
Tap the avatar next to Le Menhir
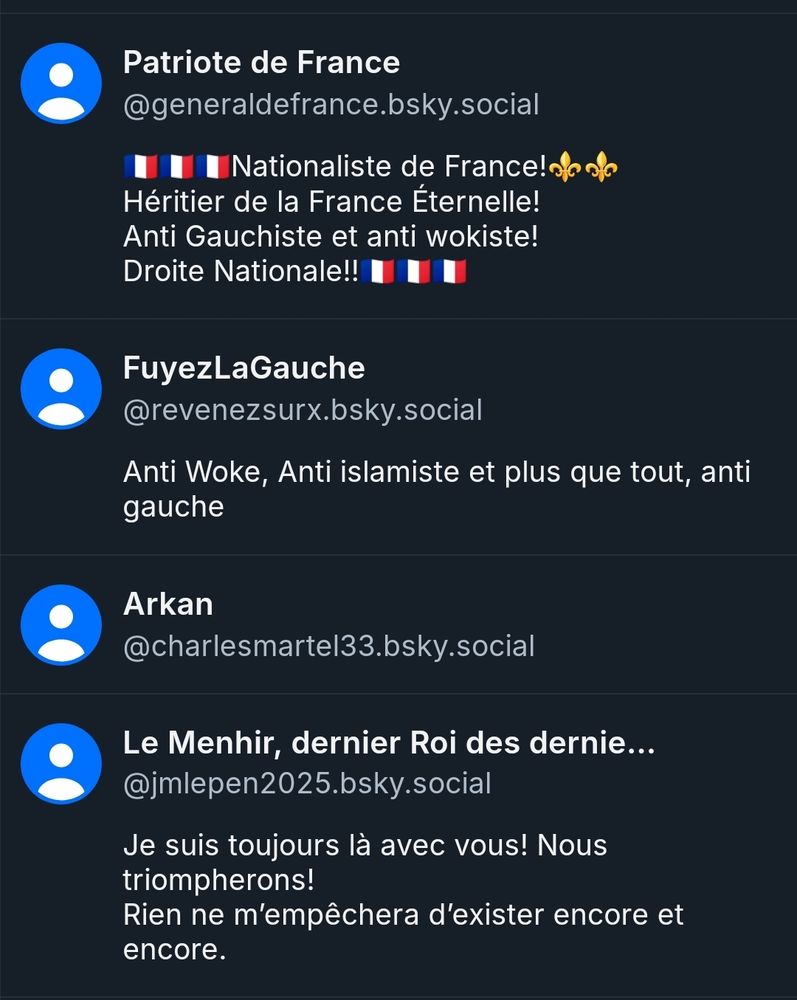pyautogui.click(x=61, y=763)
